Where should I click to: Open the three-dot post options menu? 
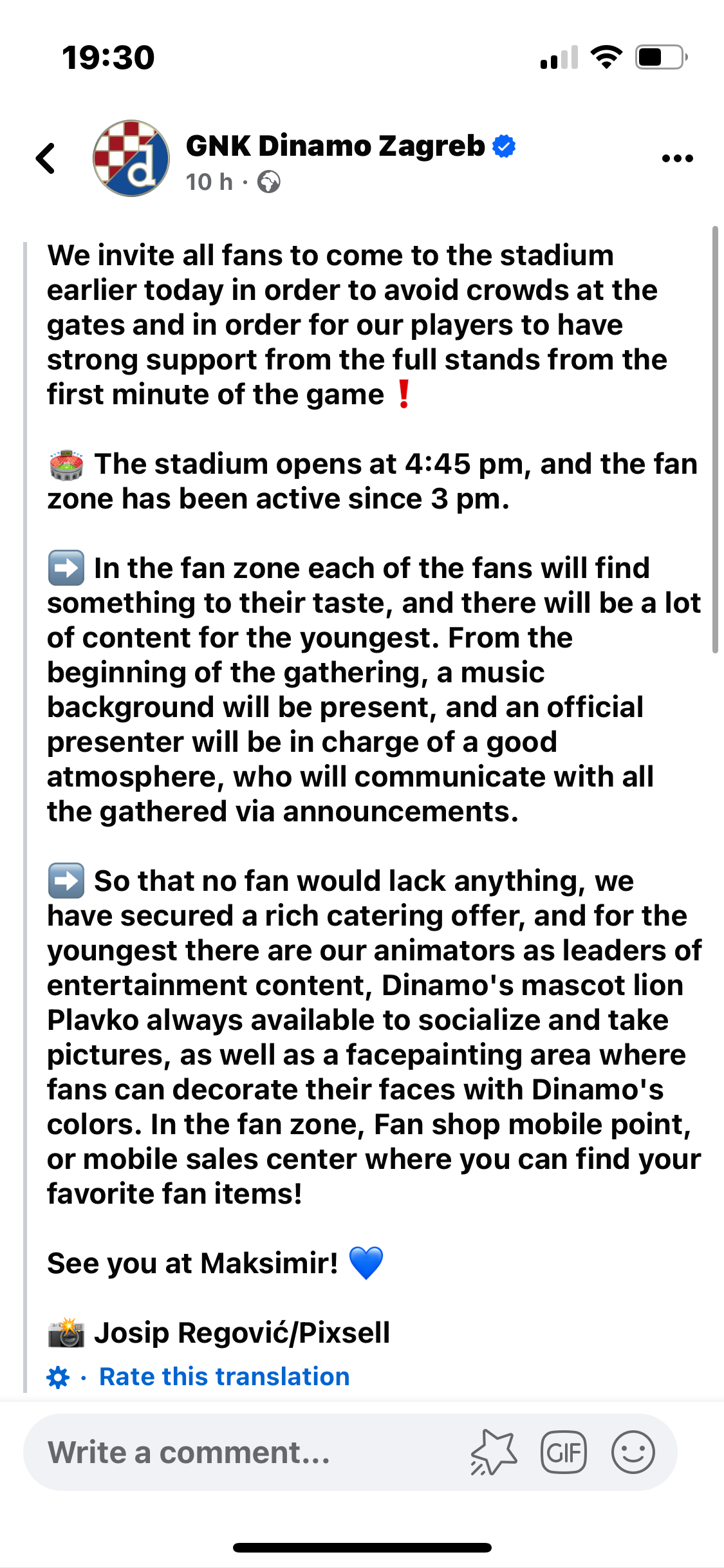[678, 158]
